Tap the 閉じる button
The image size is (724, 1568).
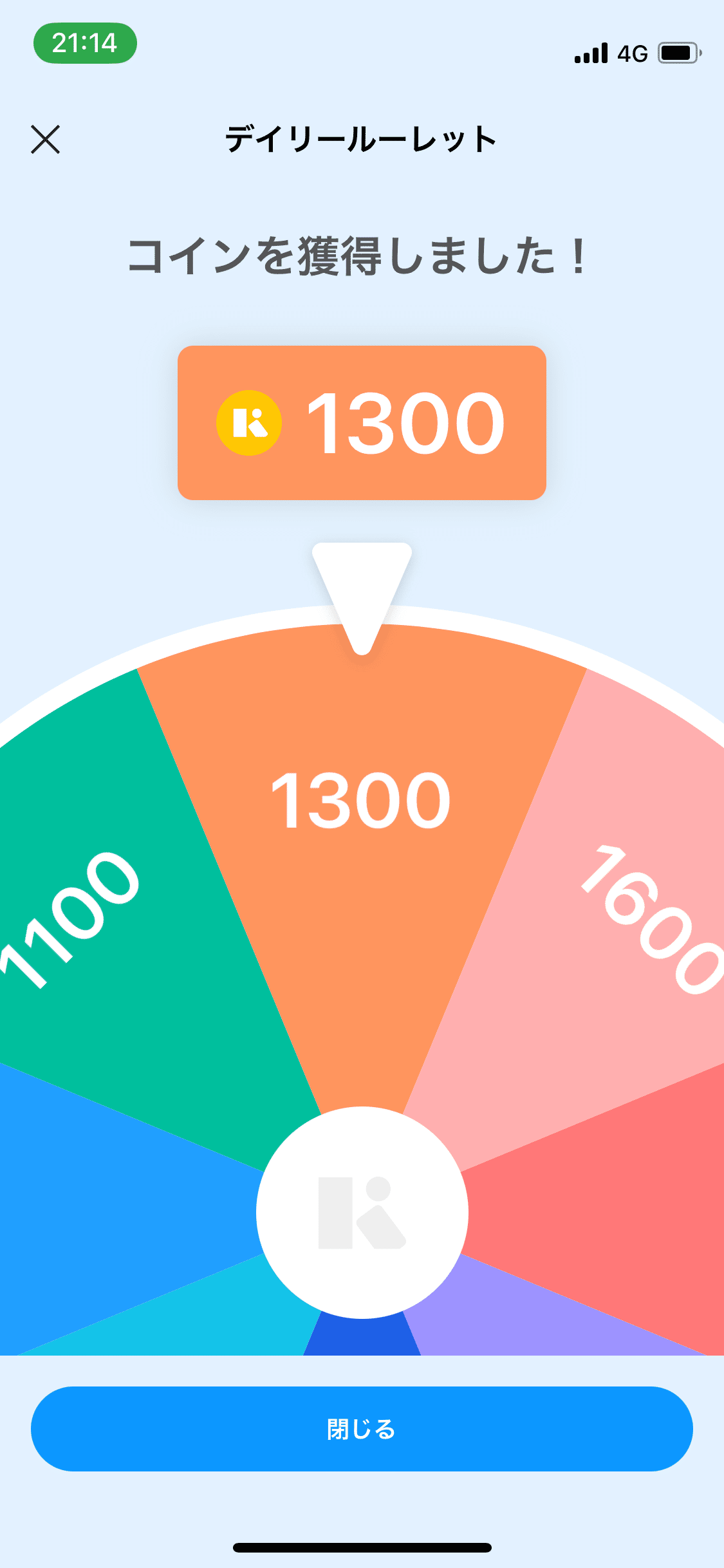coord(362,1428)
